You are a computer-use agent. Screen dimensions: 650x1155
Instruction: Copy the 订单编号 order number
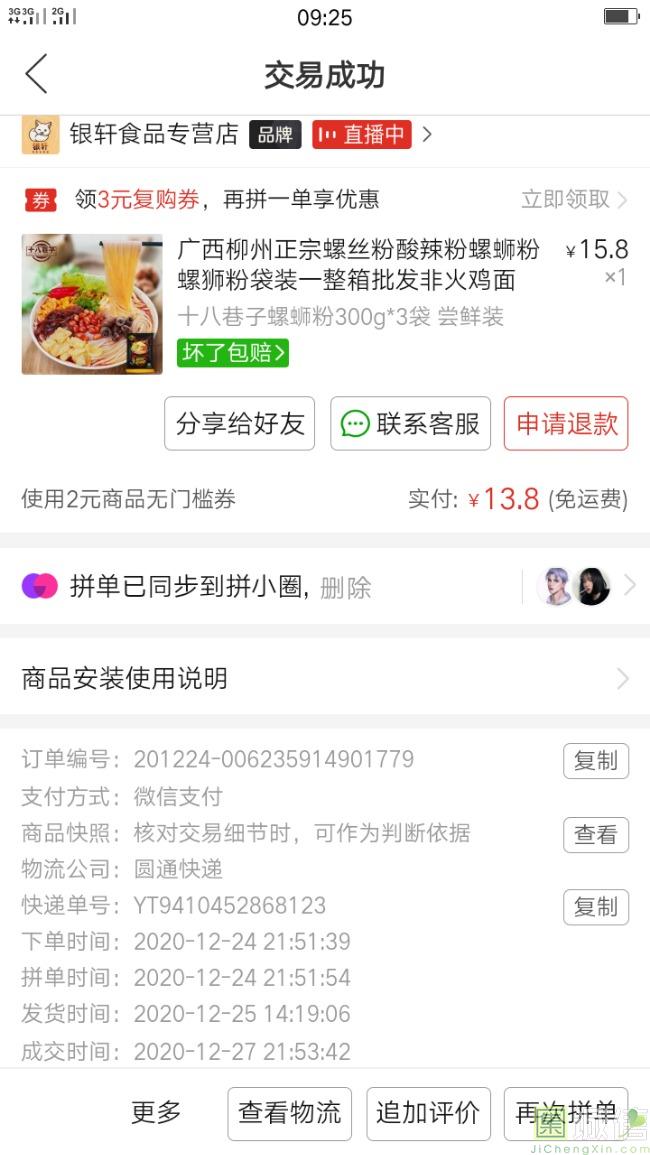595,761
